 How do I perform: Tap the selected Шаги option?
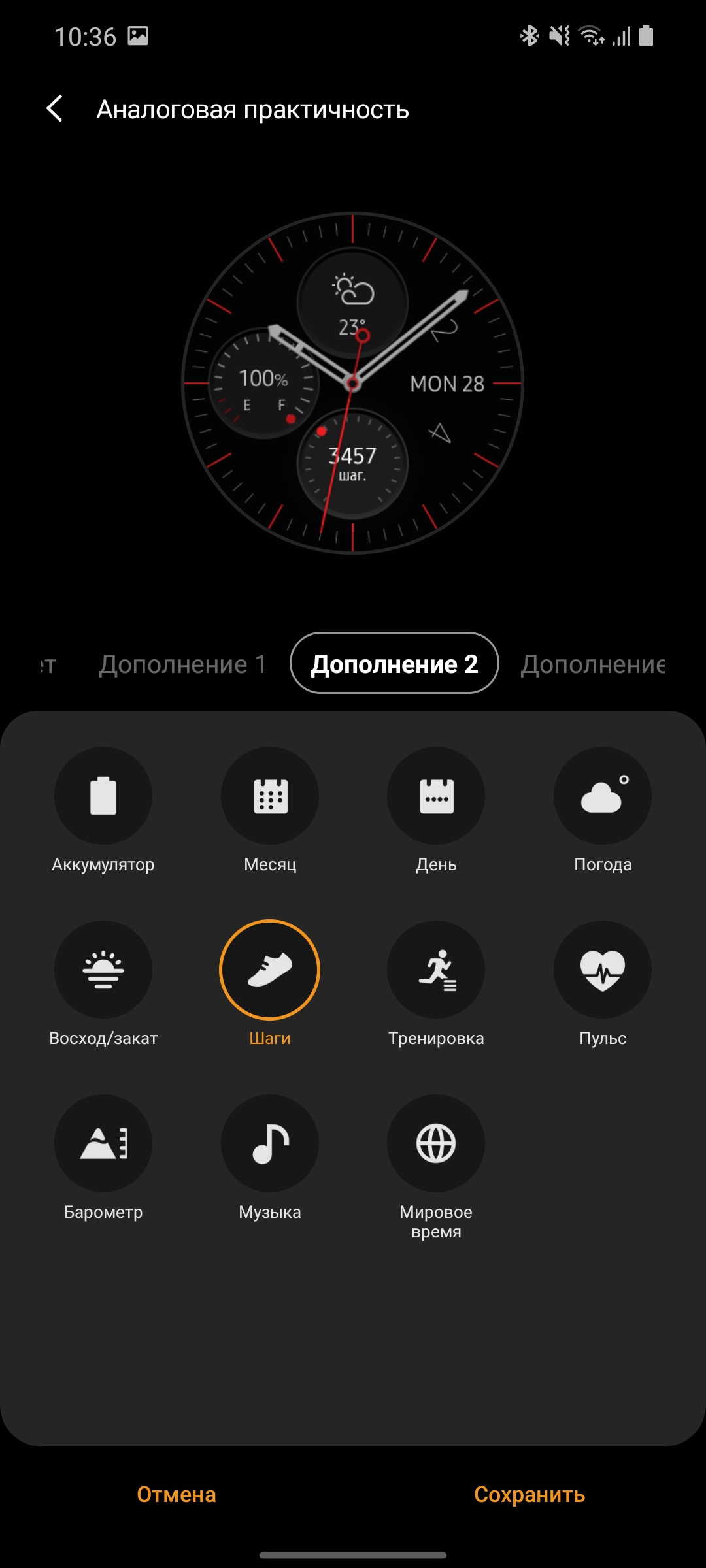pyautogui.click(x=270, y=970)
